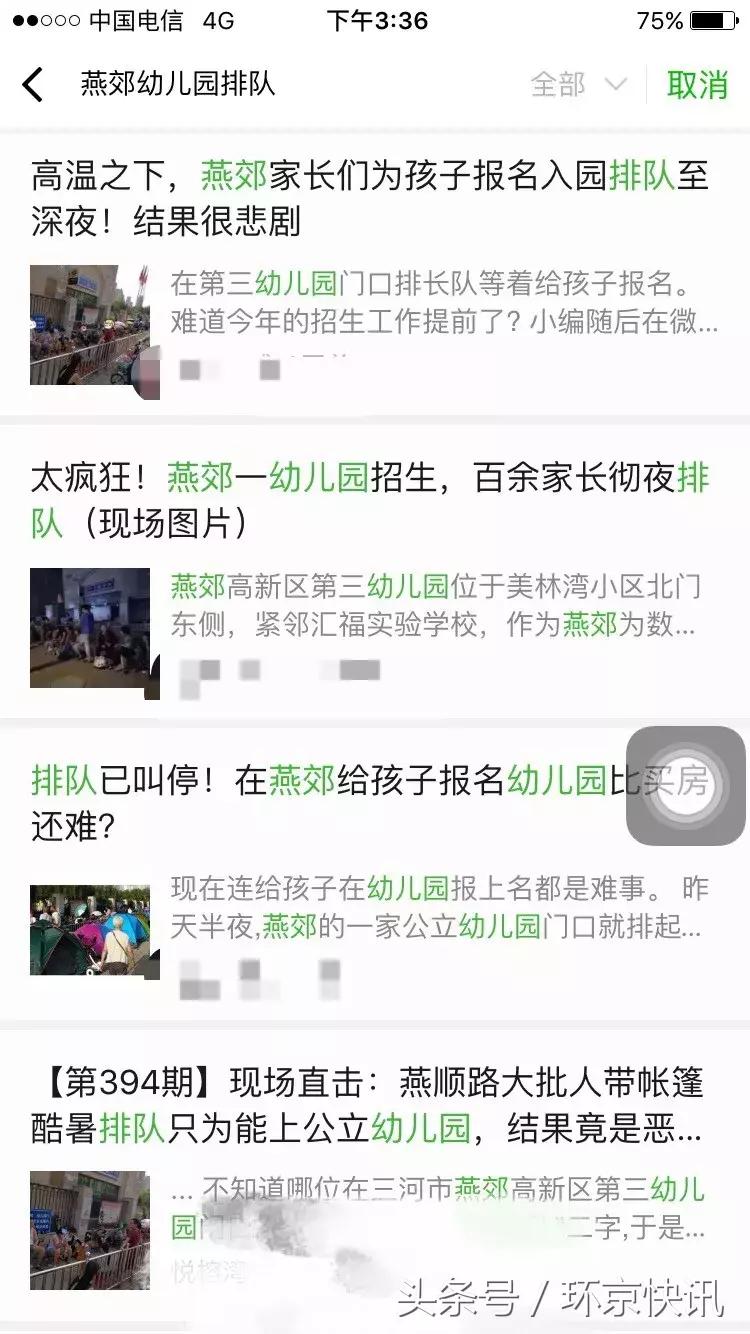Screen dimensions: 750x1334
Task: Tap the nighttime queue photo thumbnail
Action: point(92,628)
